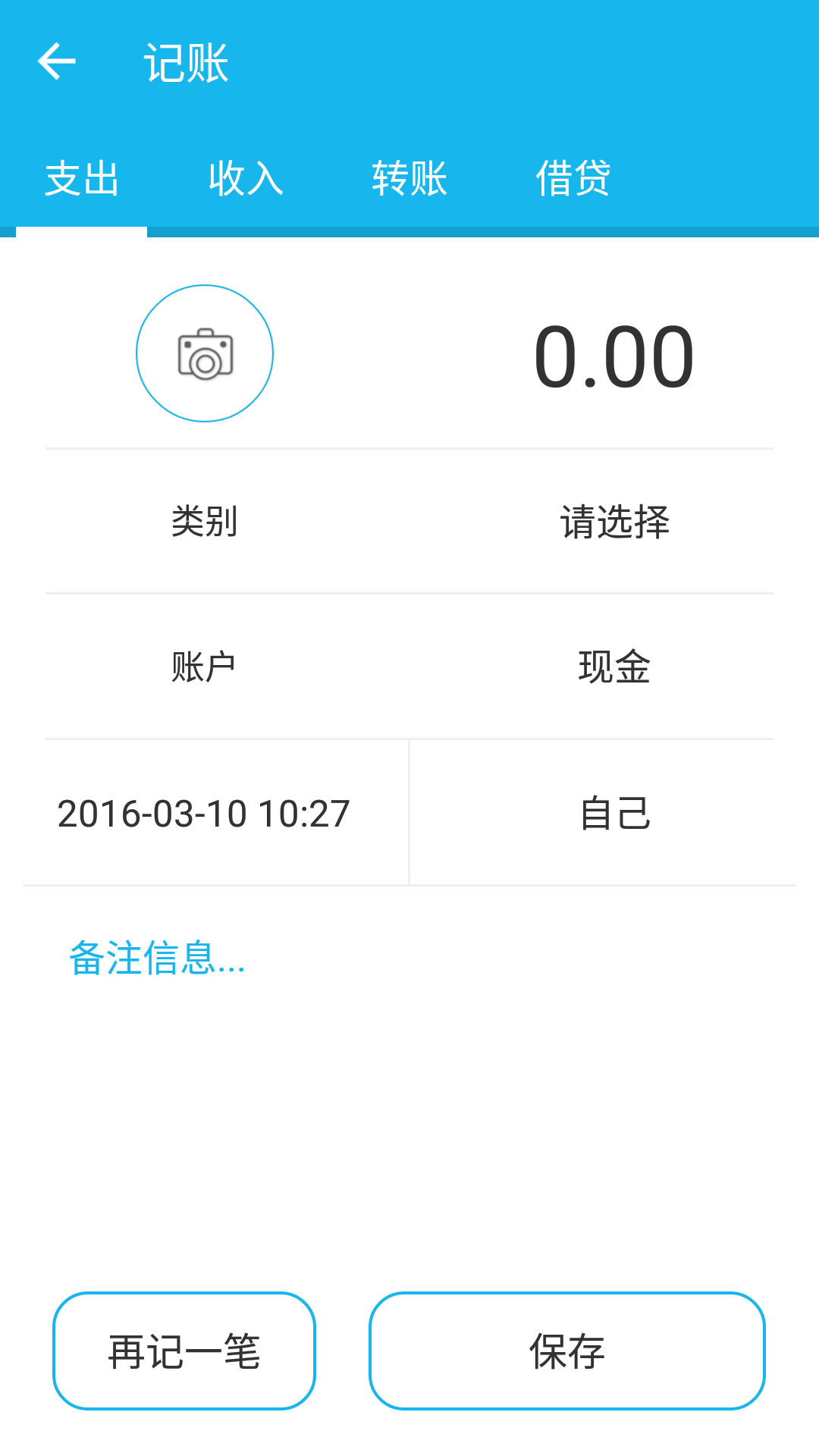Tap the camera icon to add receipt photo

coord(204,352)
